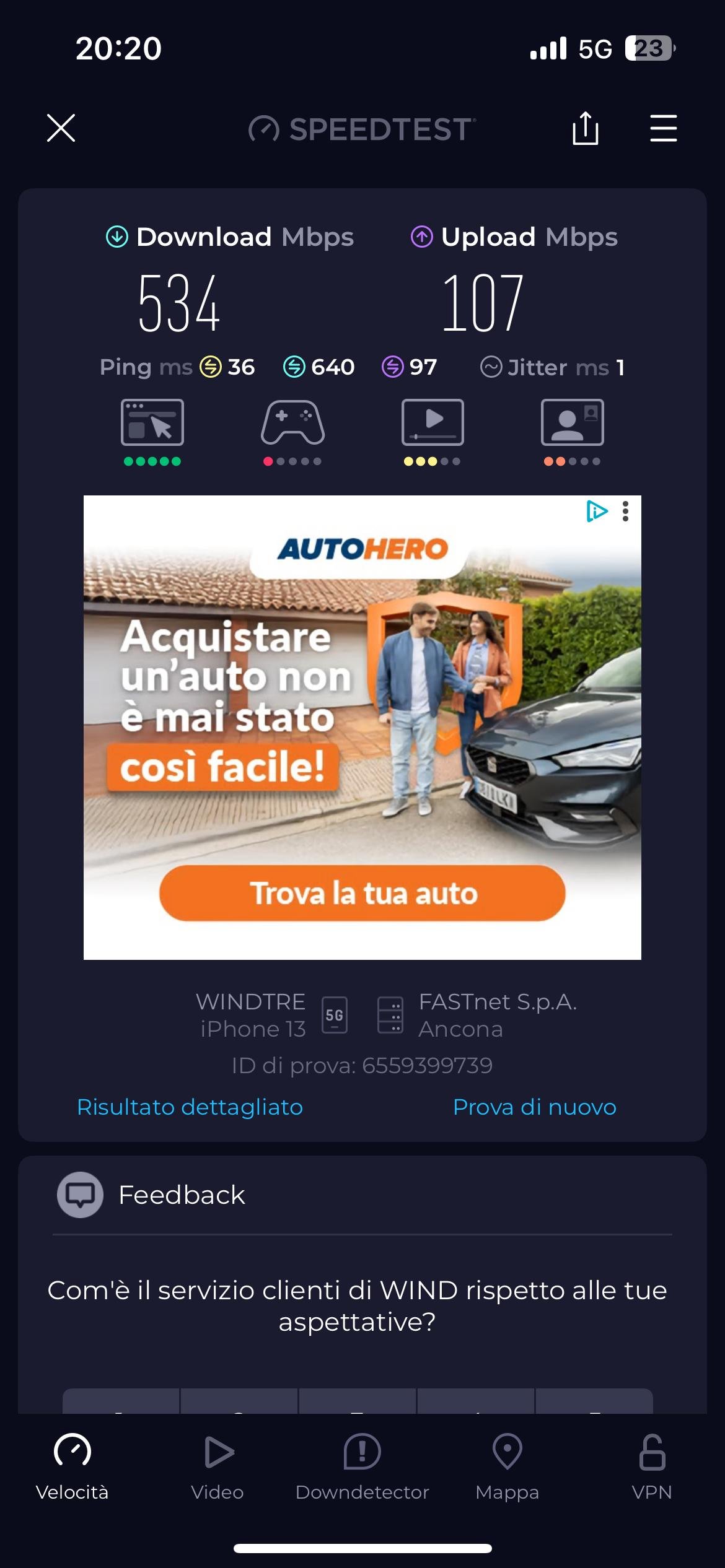Tap the Trova la tua auto ad button

[x=362, y=893]
